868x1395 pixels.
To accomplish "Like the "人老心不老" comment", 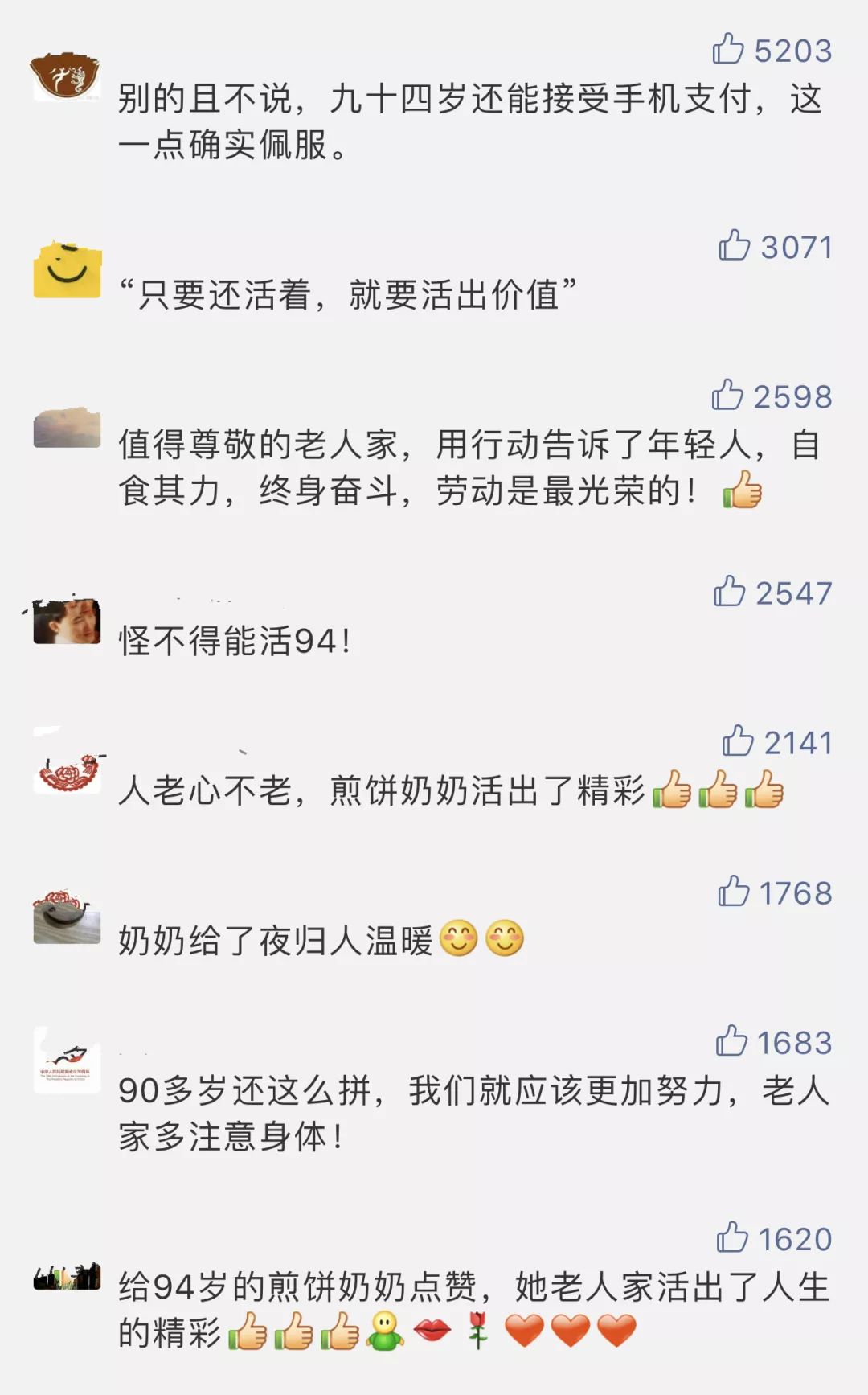I will (x=738, y=741).
